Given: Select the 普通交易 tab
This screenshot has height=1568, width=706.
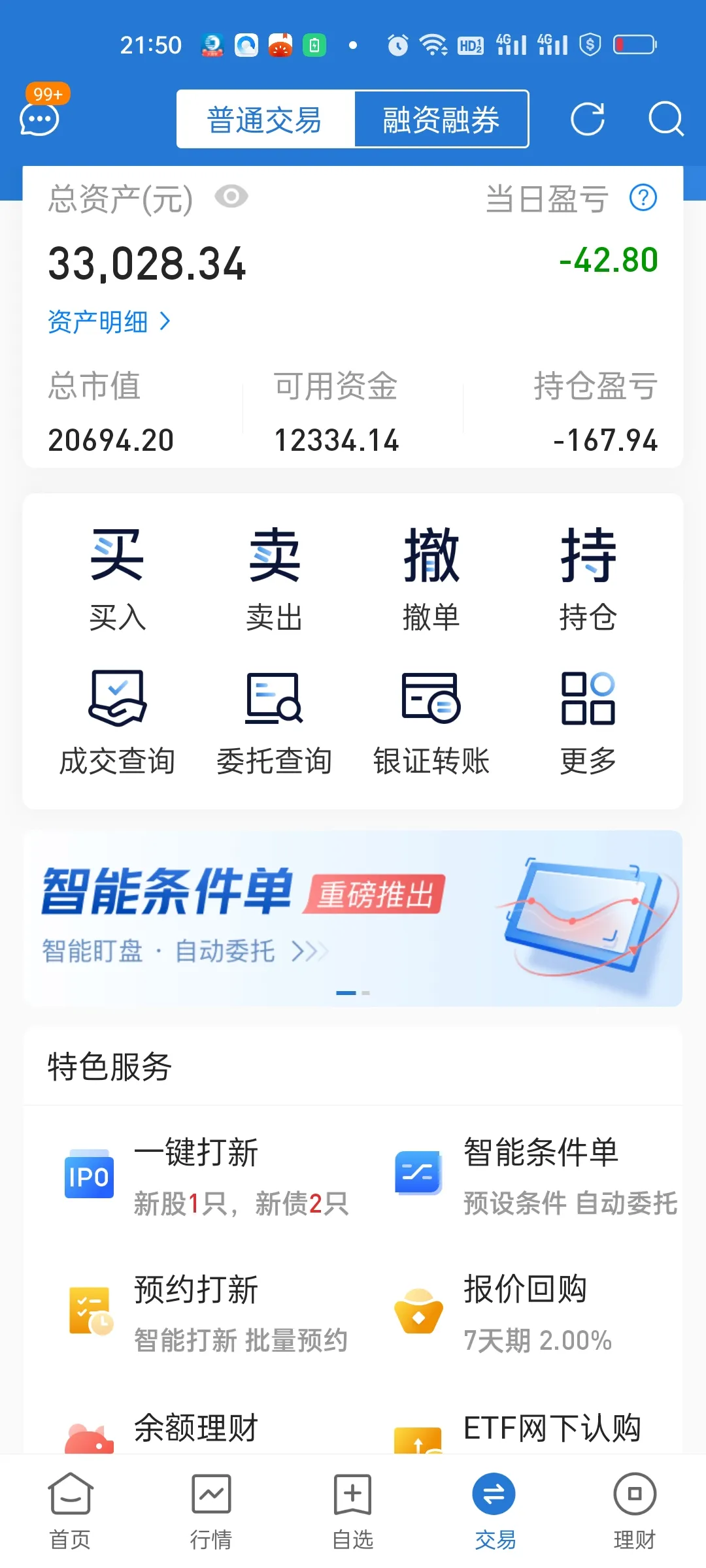Looking at the screenshot, I should tap(265, 120).
